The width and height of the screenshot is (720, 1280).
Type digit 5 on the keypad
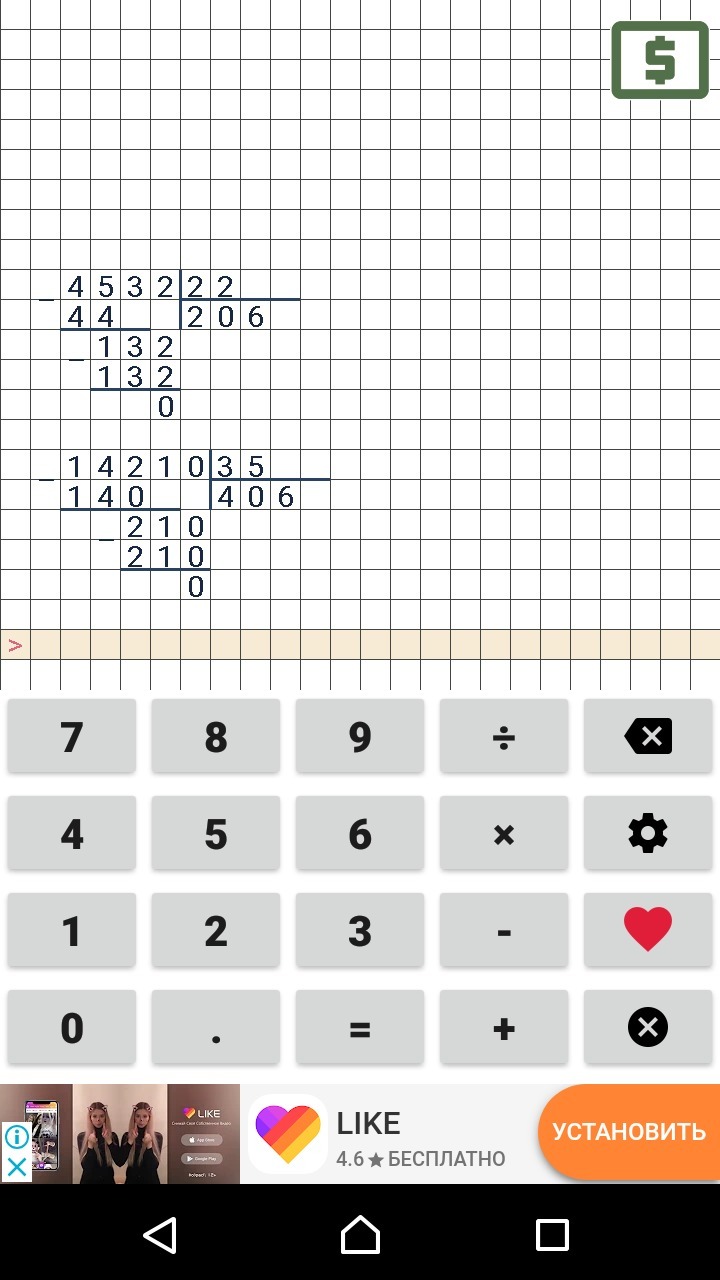[x=216, y=833]
